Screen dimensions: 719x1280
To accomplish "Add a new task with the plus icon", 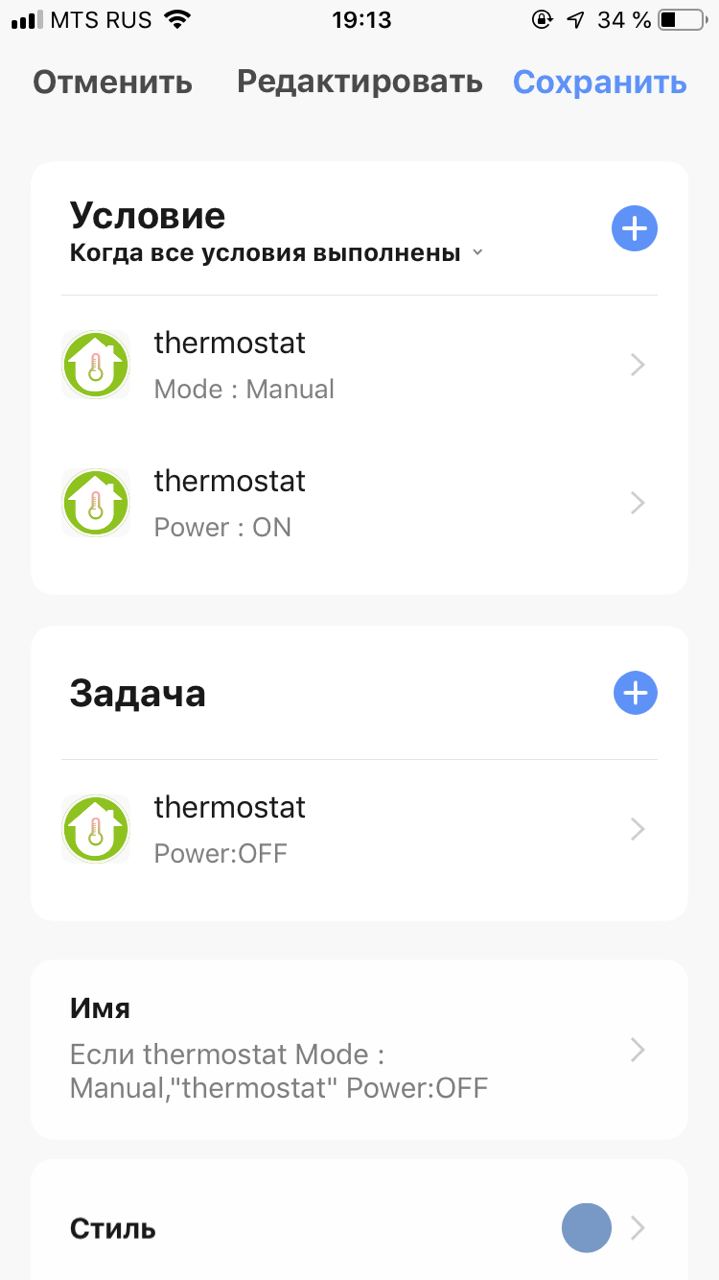I will pos(635,693).
